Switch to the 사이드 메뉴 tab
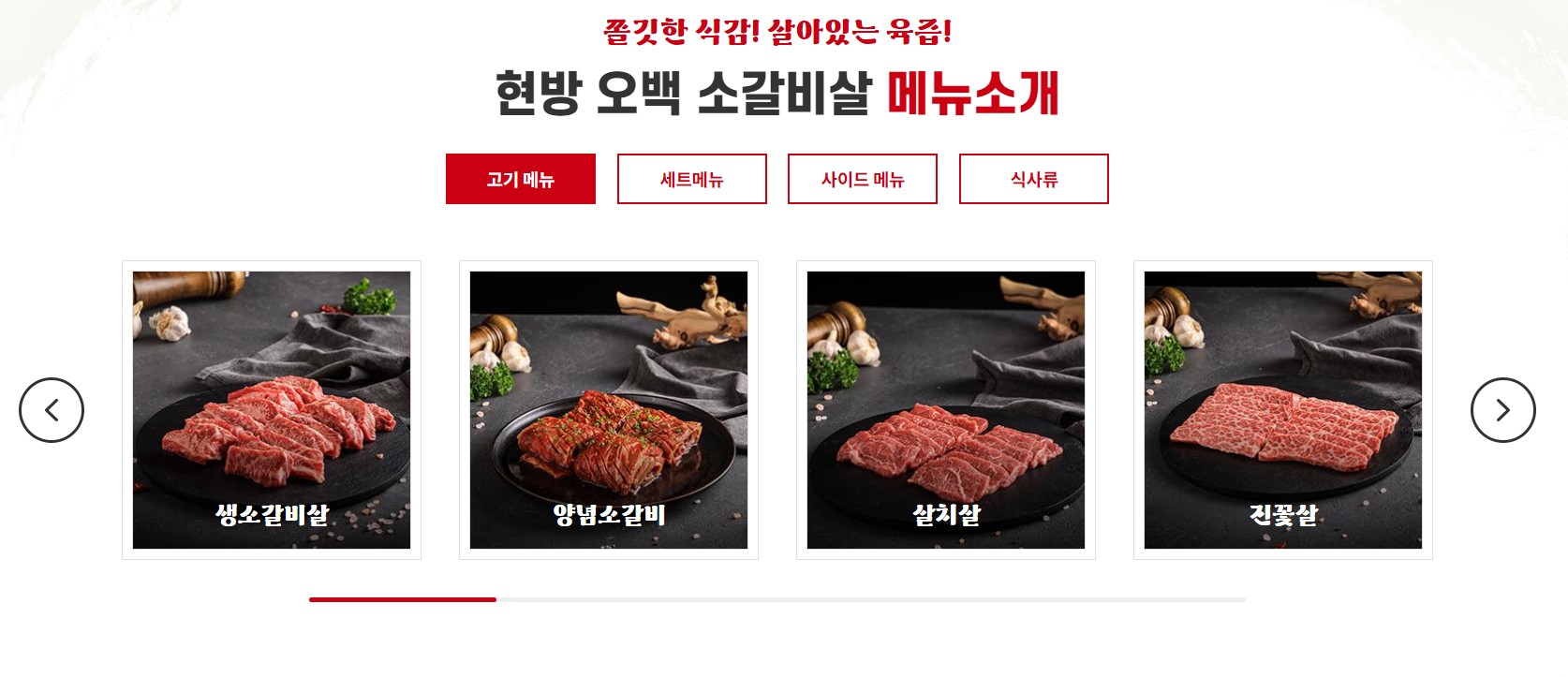 [x=862, y=179]
